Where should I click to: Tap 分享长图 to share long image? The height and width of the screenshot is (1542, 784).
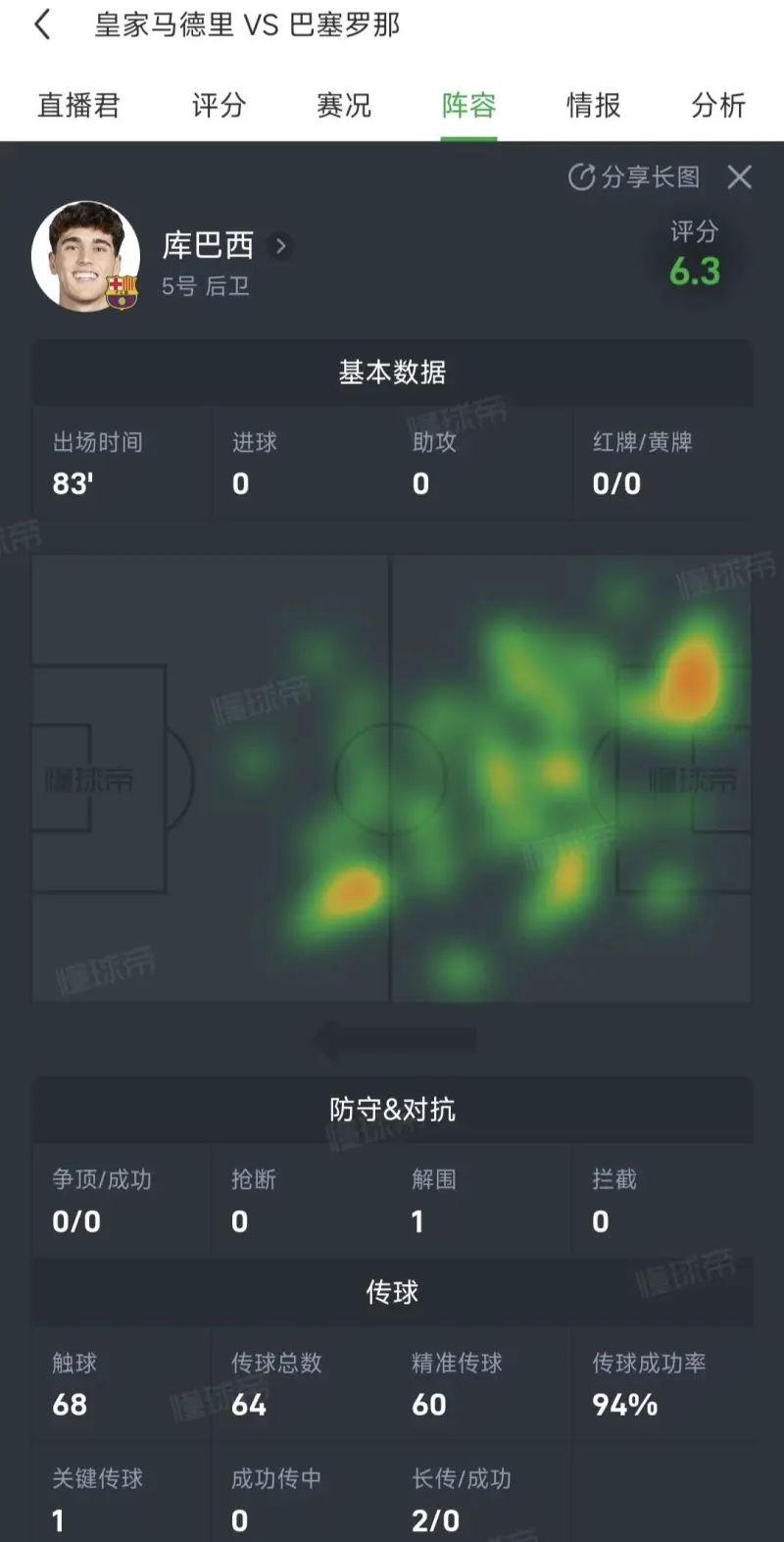(x=635, y=176)
